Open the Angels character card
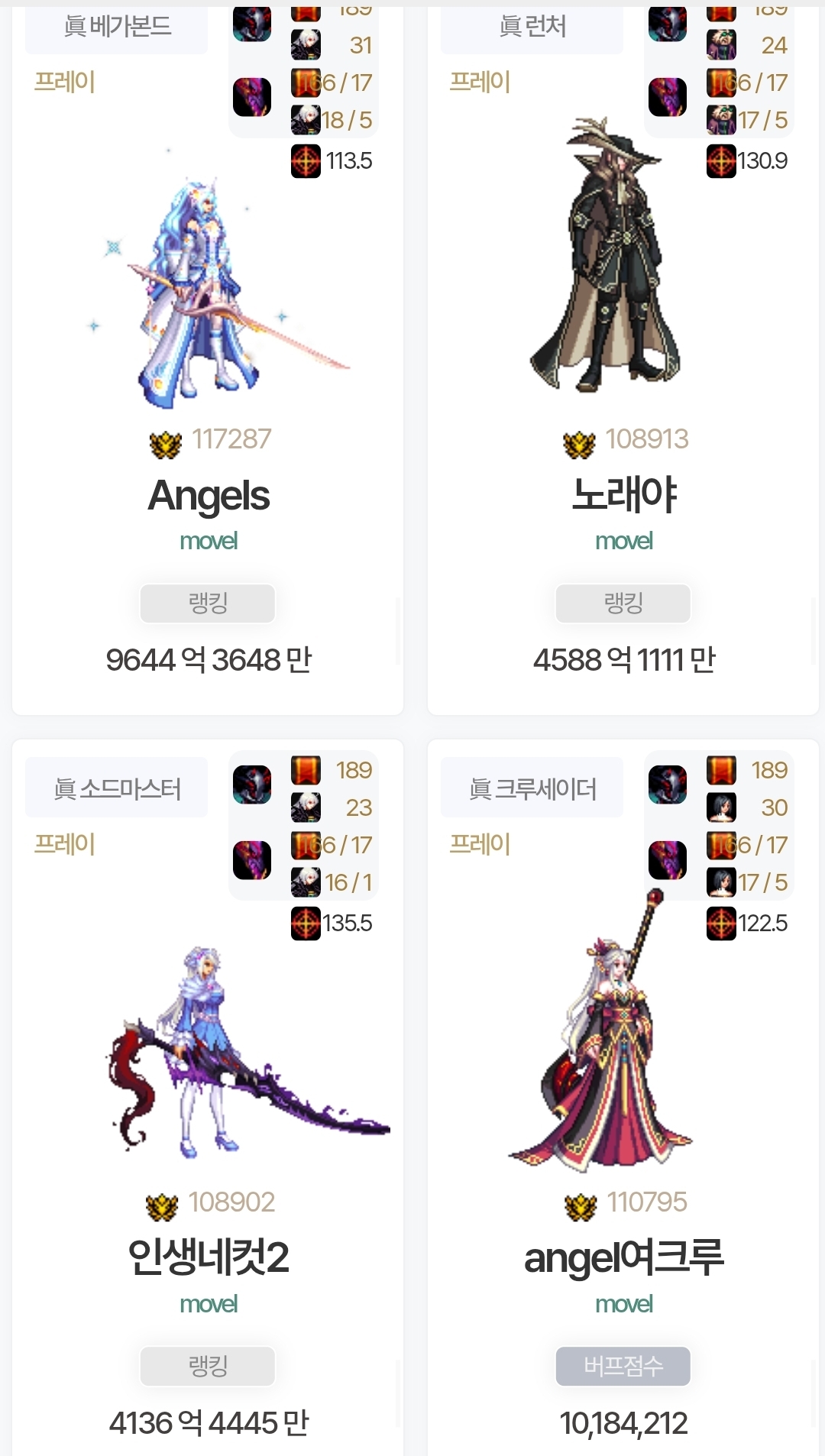This screenshot has height=1456, width=825. (x=208, y=495)
